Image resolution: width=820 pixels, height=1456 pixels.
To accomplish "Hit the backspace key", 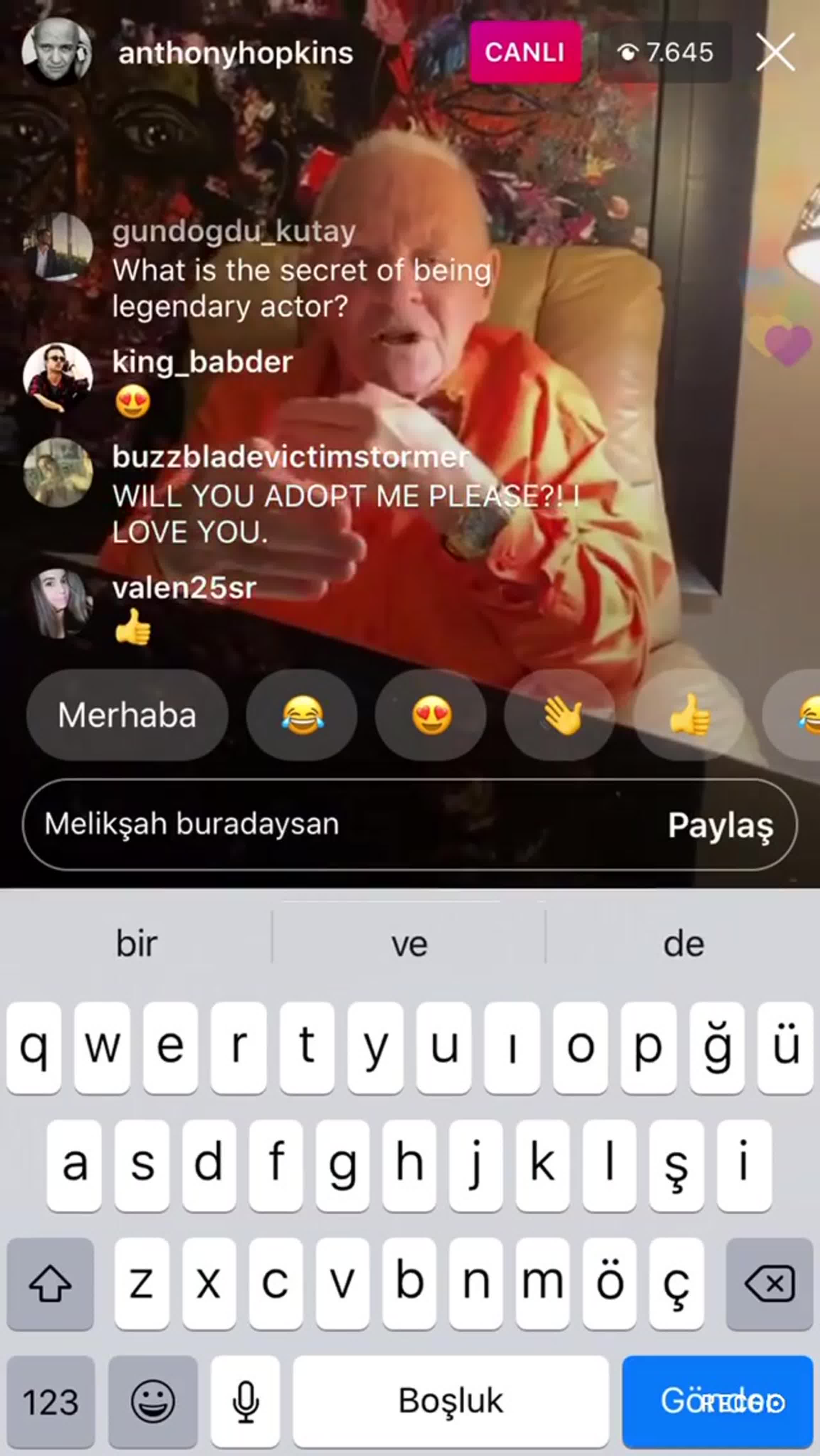I will (770, 1284).
